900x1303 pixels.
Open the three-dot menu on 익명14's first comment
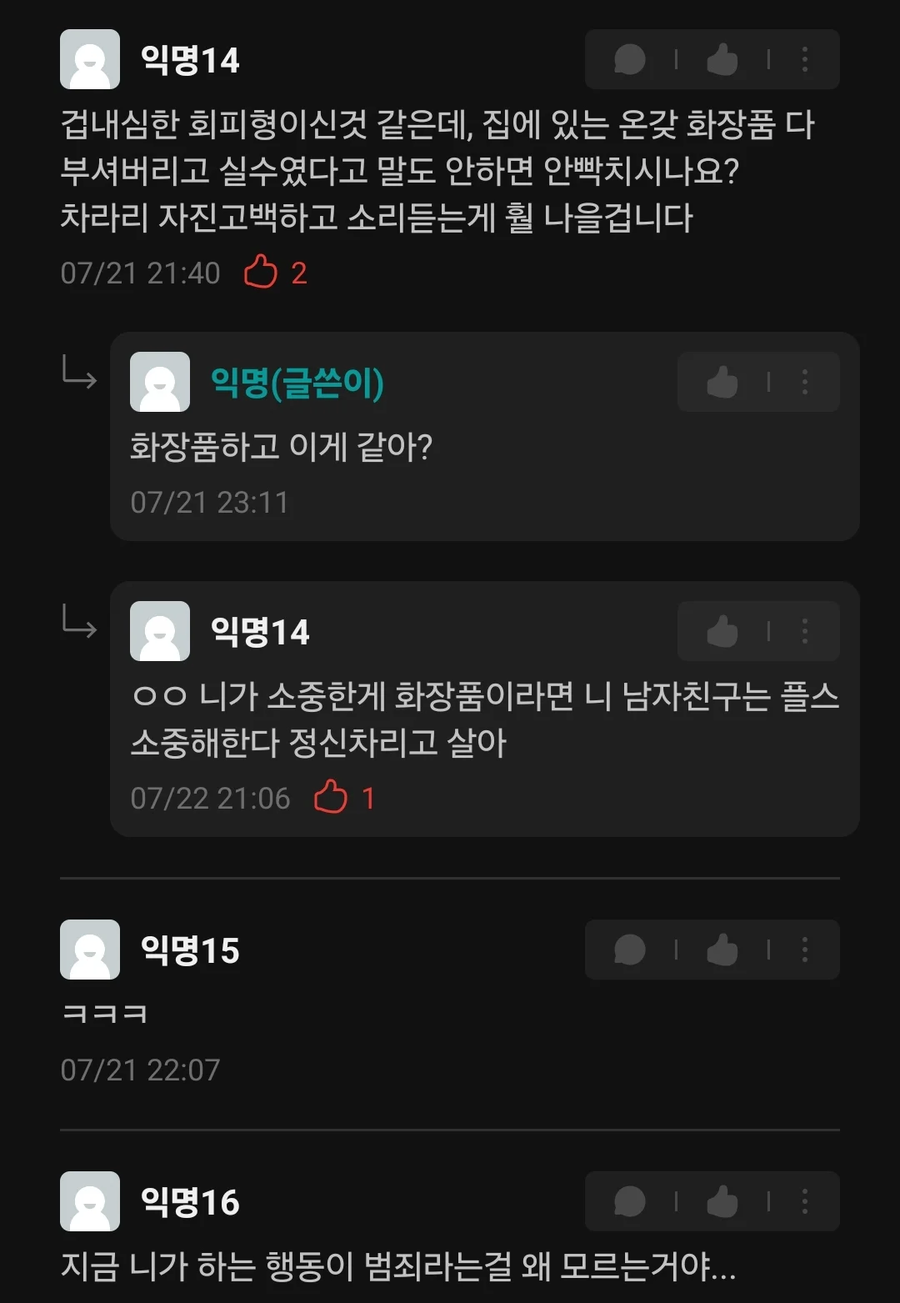click(x=804, y=60)
